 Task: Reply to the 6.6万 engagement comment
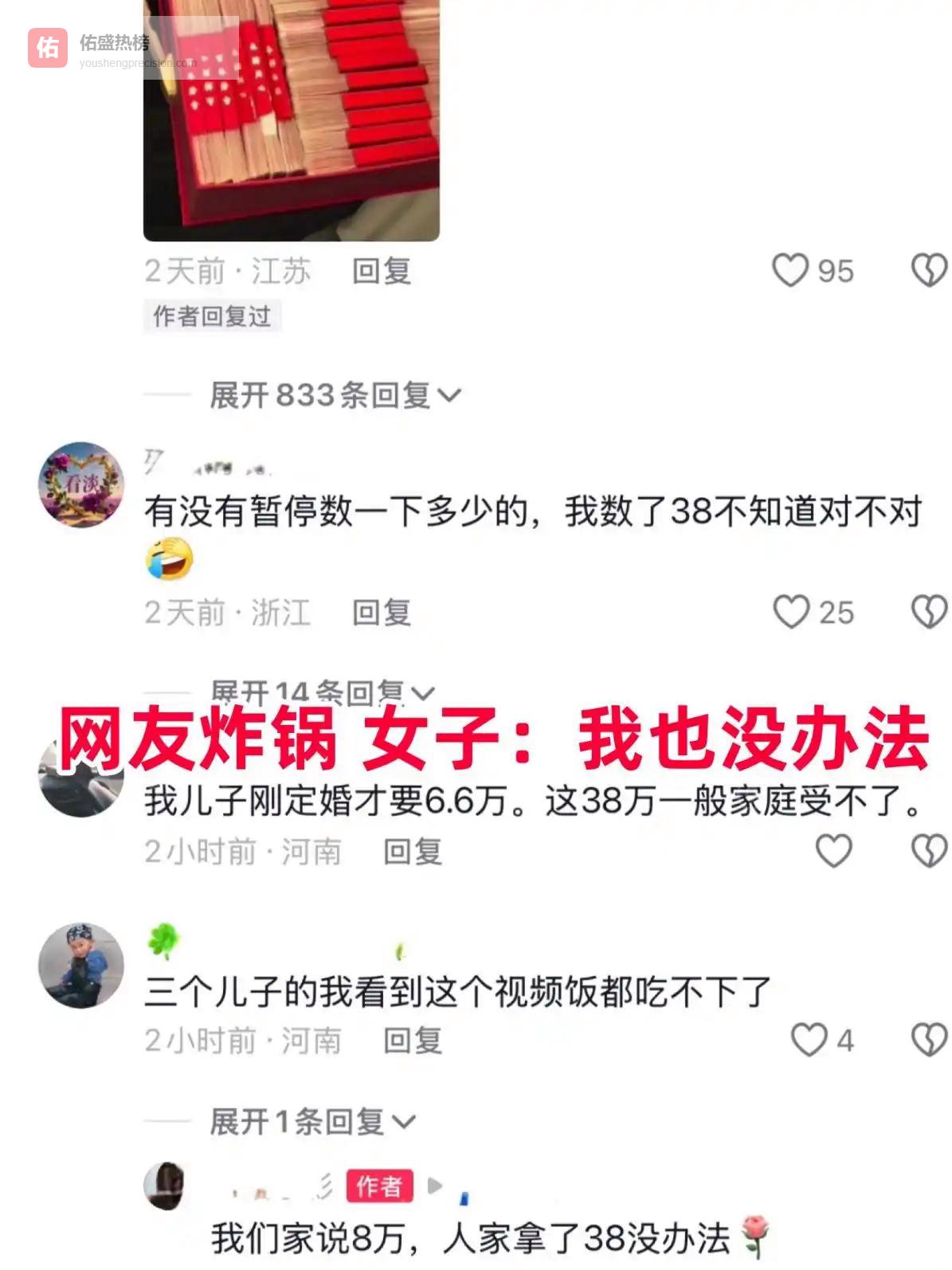[413, 852]
